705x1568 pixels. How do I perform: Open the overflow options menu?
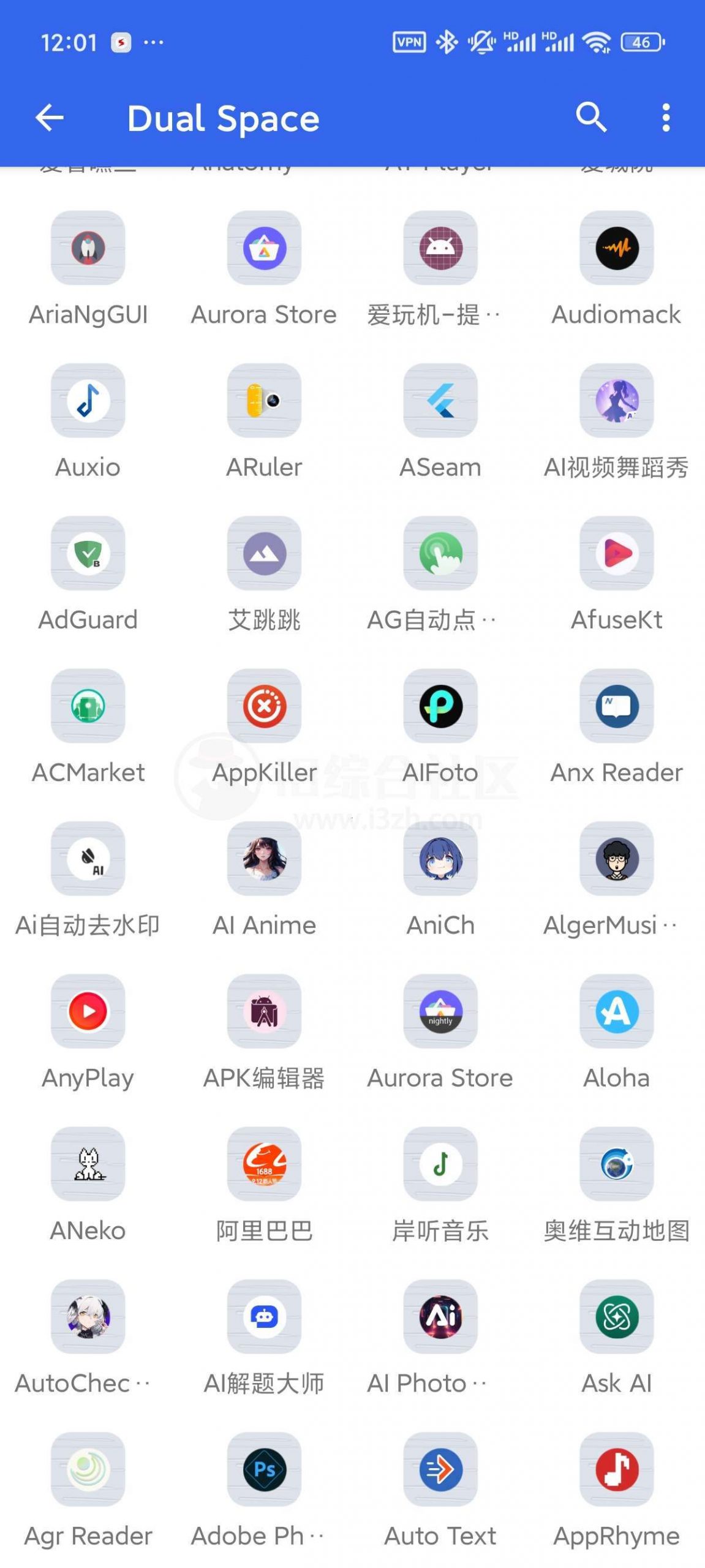(x=666, y=118)
